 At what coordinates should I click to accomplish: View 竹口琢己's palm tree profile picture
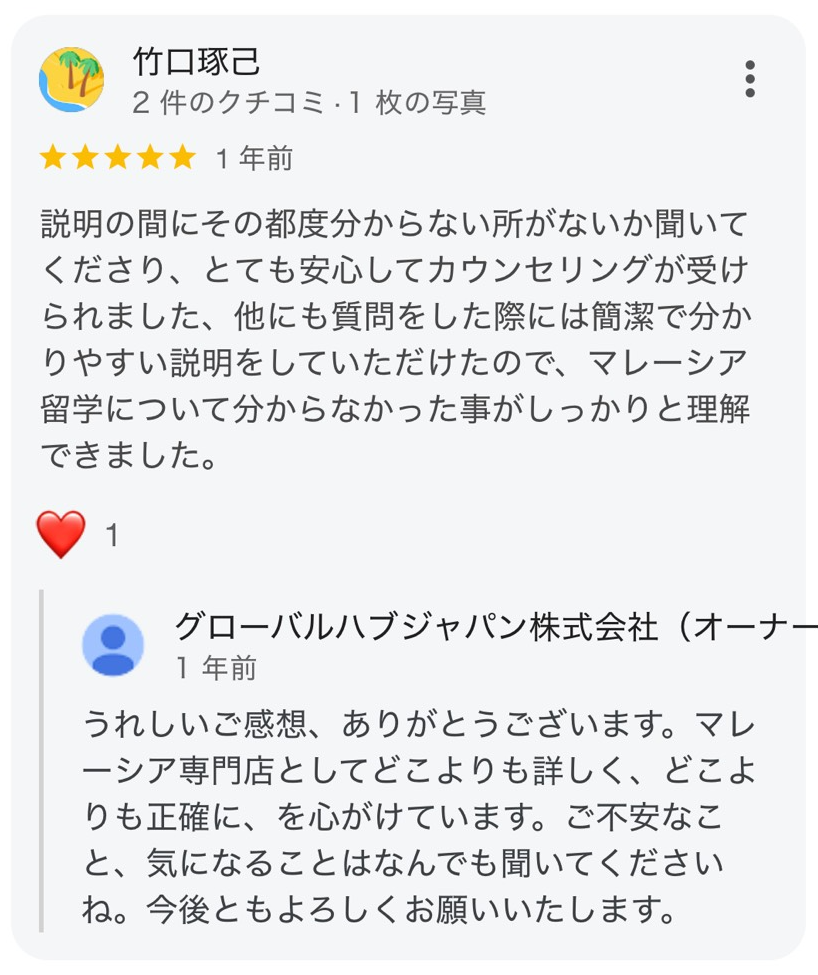(71, 79)
